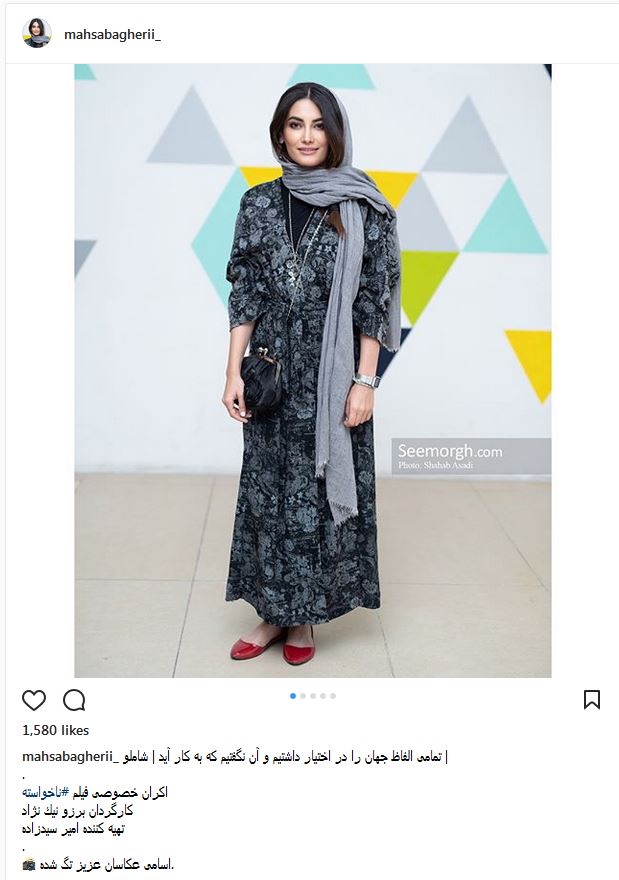The width and height of the screenshot is (619, 880).
Task: Save this post with the bookmark icon
Action: 591,700
